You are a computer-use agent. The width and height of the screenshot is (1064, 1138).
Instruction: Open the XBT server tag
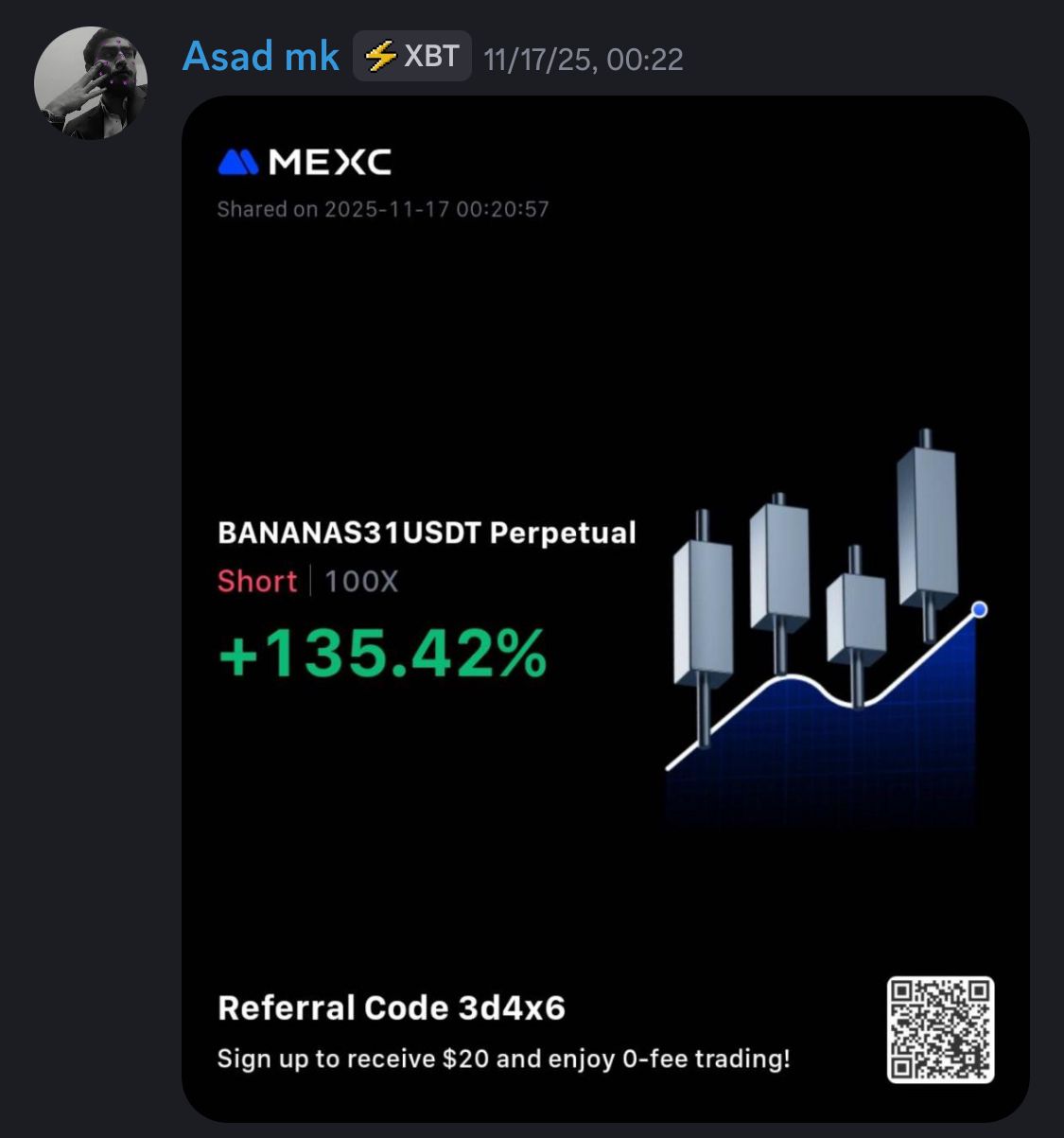point(412,57)
